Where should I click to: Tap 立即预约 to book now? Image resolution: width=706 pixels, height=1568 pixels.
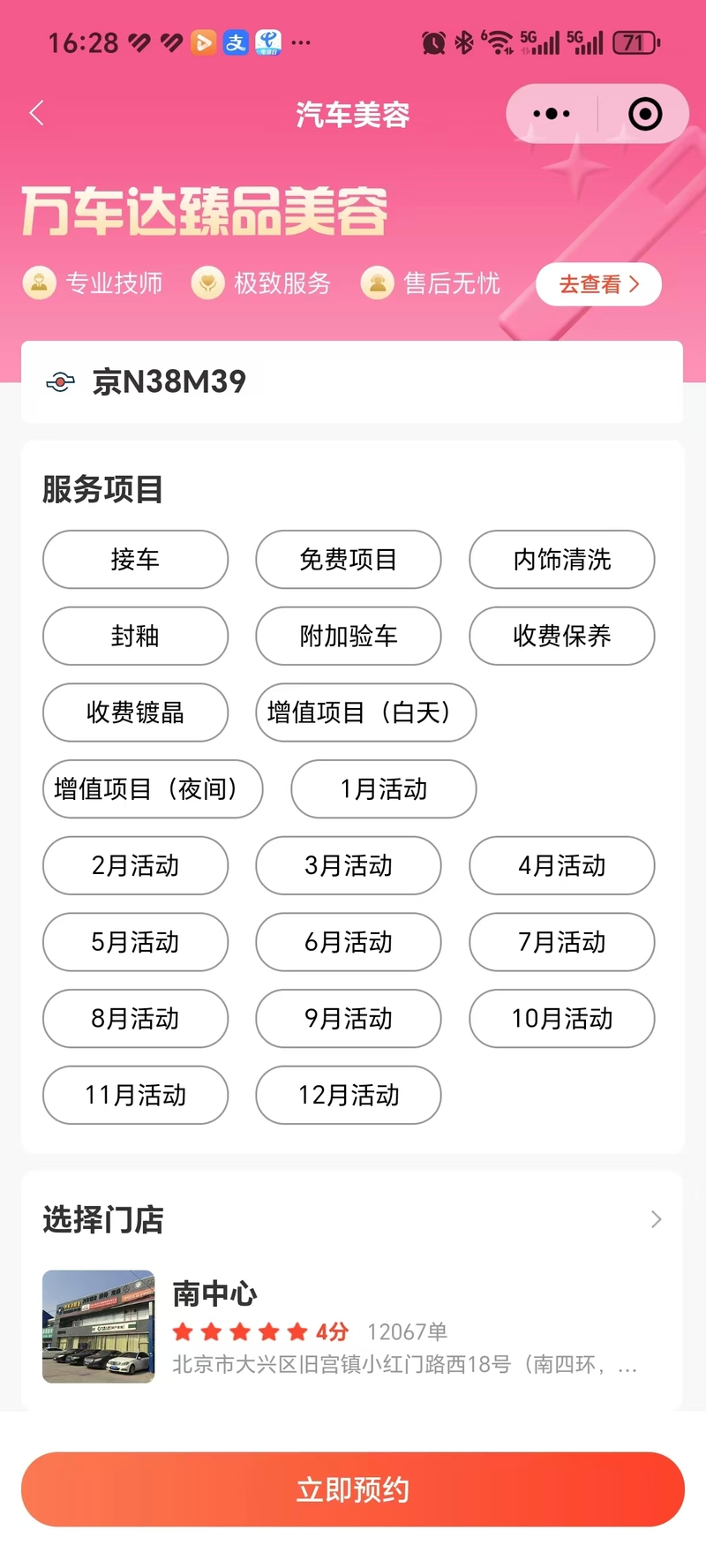[x=353, y=1489]
